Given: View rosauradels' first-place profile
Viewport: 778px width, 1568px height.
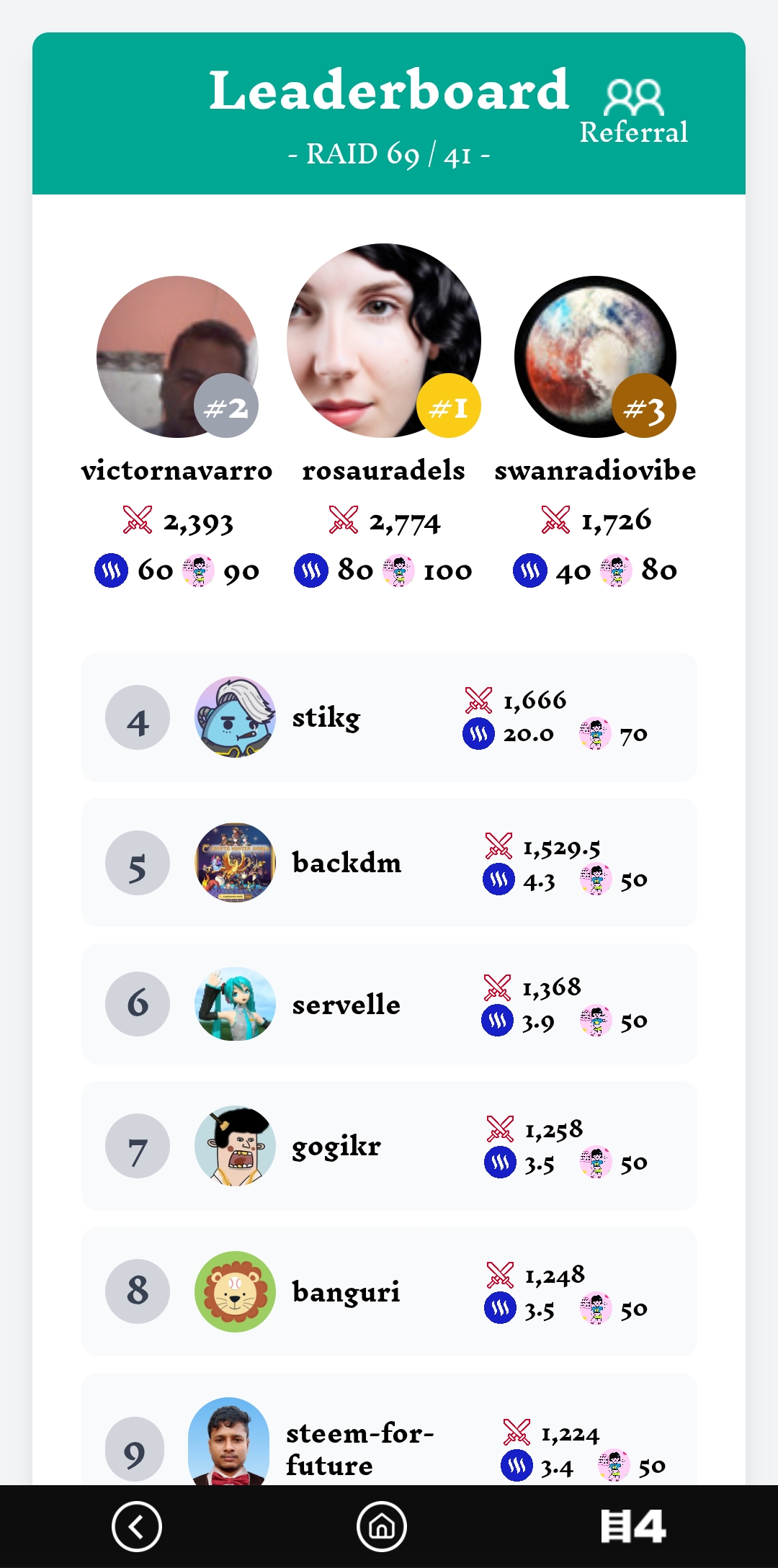Looking at the screenshot, I should click(383, 340).
